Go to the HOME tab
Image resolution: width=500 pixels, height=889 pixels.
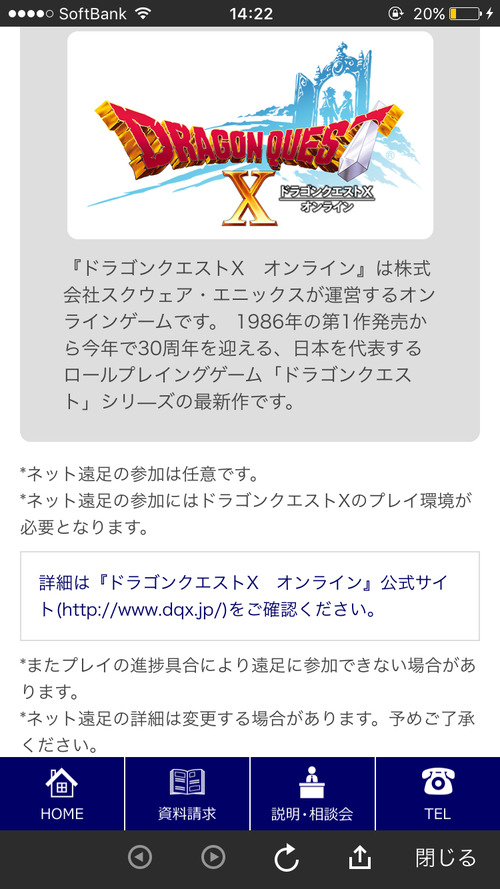[x=62, y=794]
